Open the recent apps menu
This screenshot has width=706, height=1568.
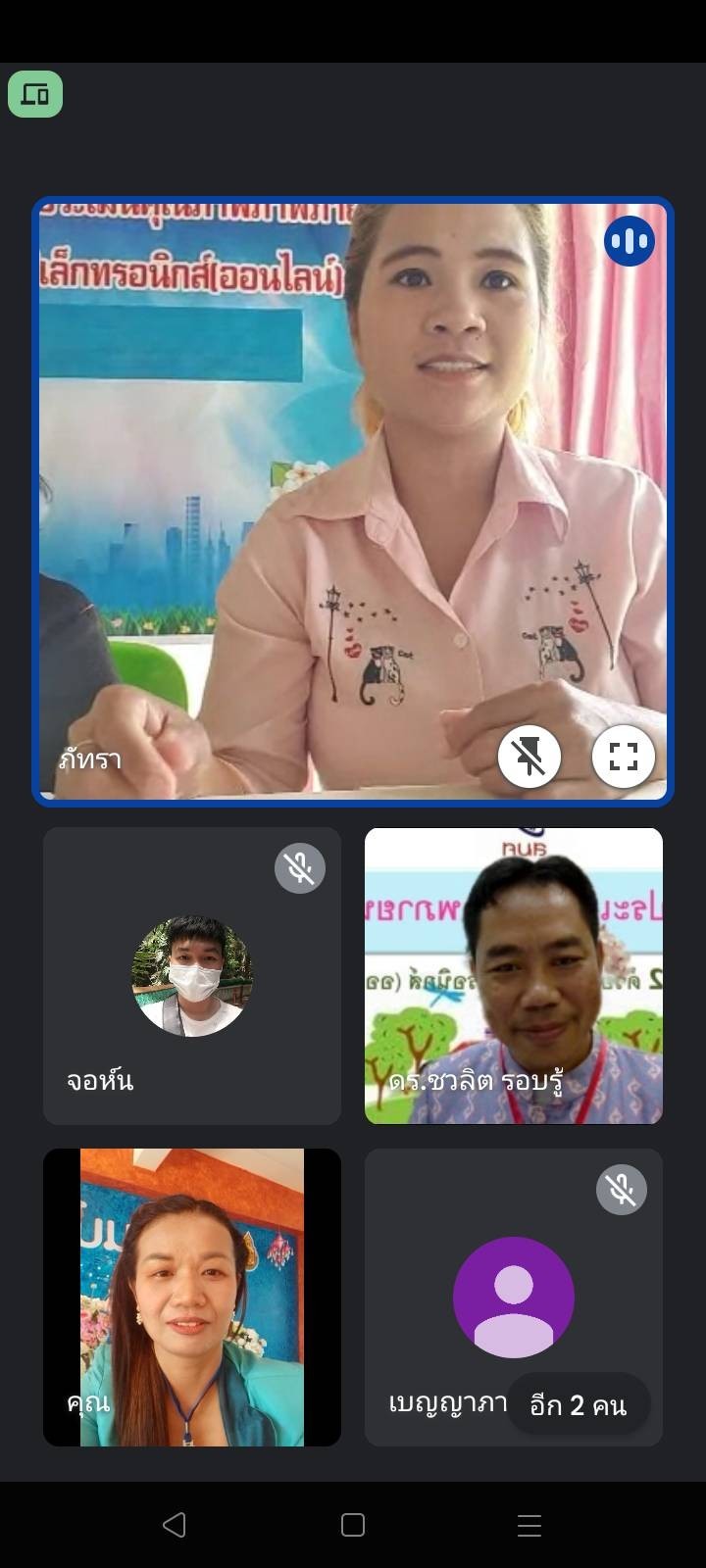pyautogui.click(x=529, y=1525)
